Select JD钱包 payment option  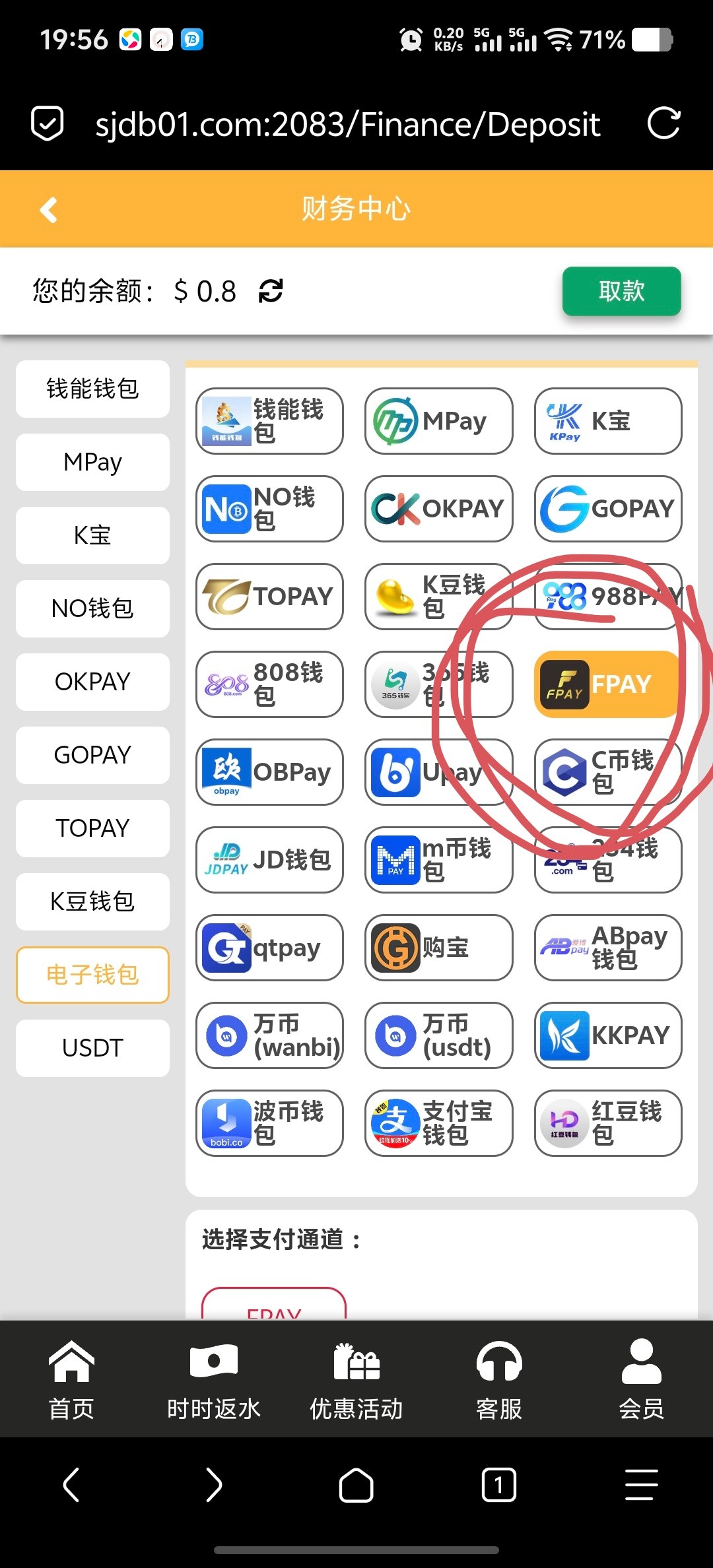tap(269, 860)
